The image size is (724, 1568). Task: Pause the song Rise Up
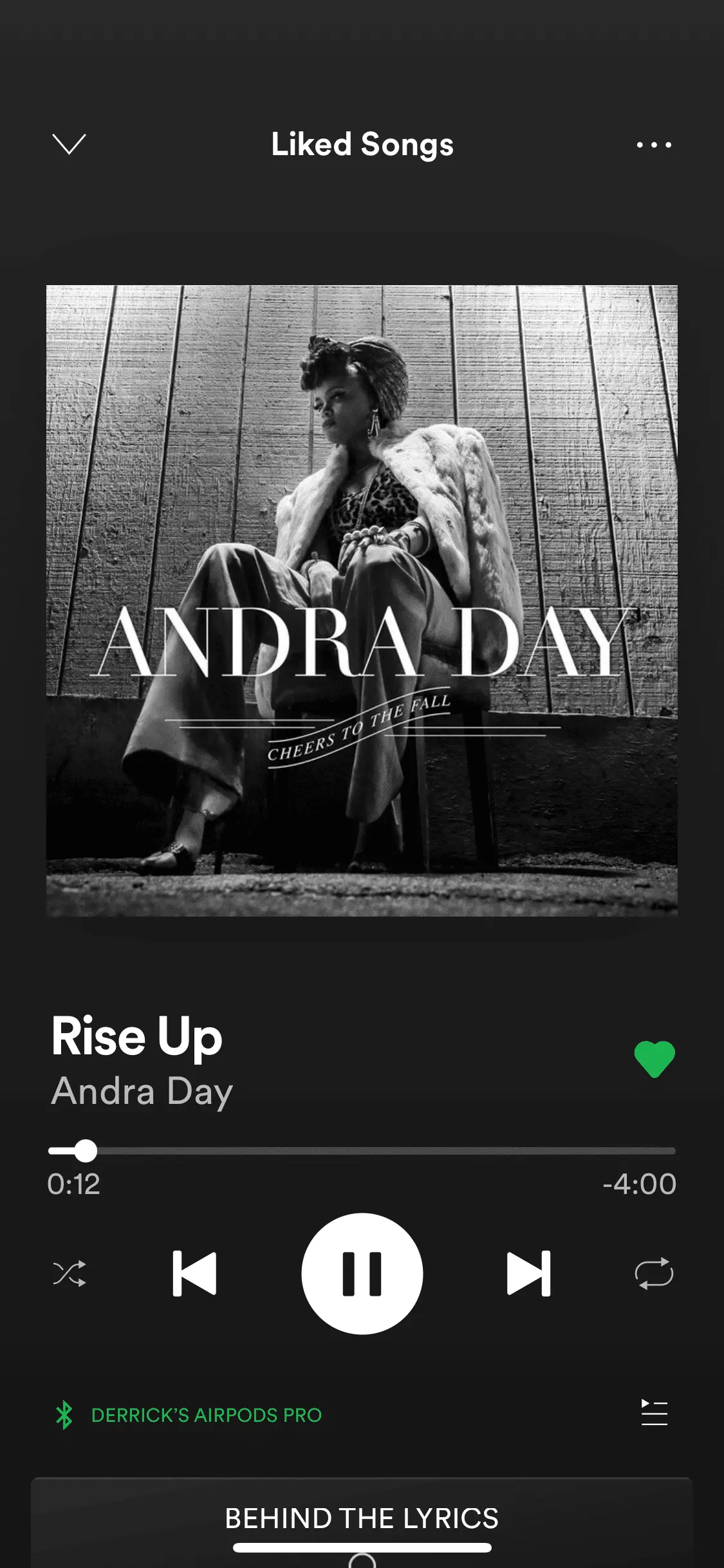pyautogui.click(x=362, y=1273)
